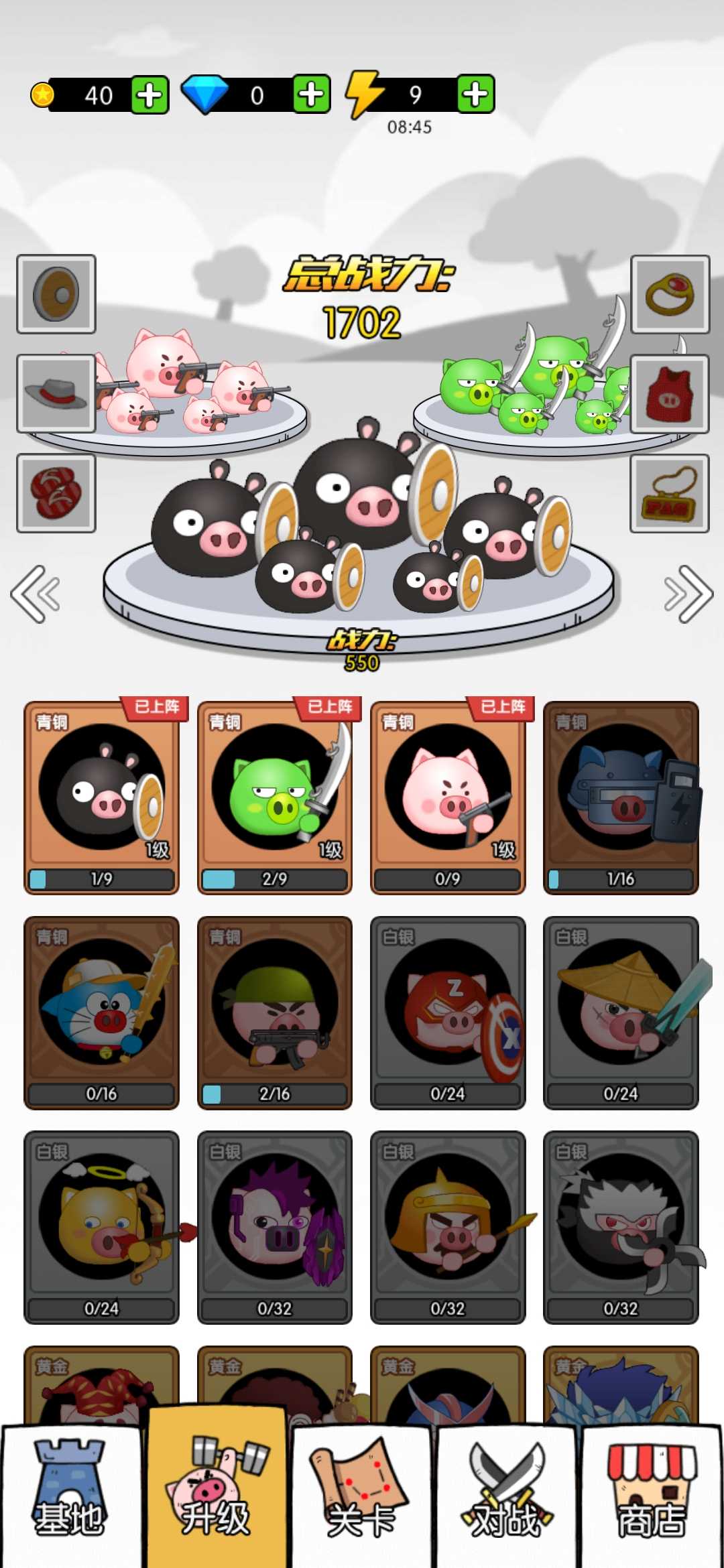Switch to the 对战 tab
724x1568 pixels.
tap(507, 1498)
